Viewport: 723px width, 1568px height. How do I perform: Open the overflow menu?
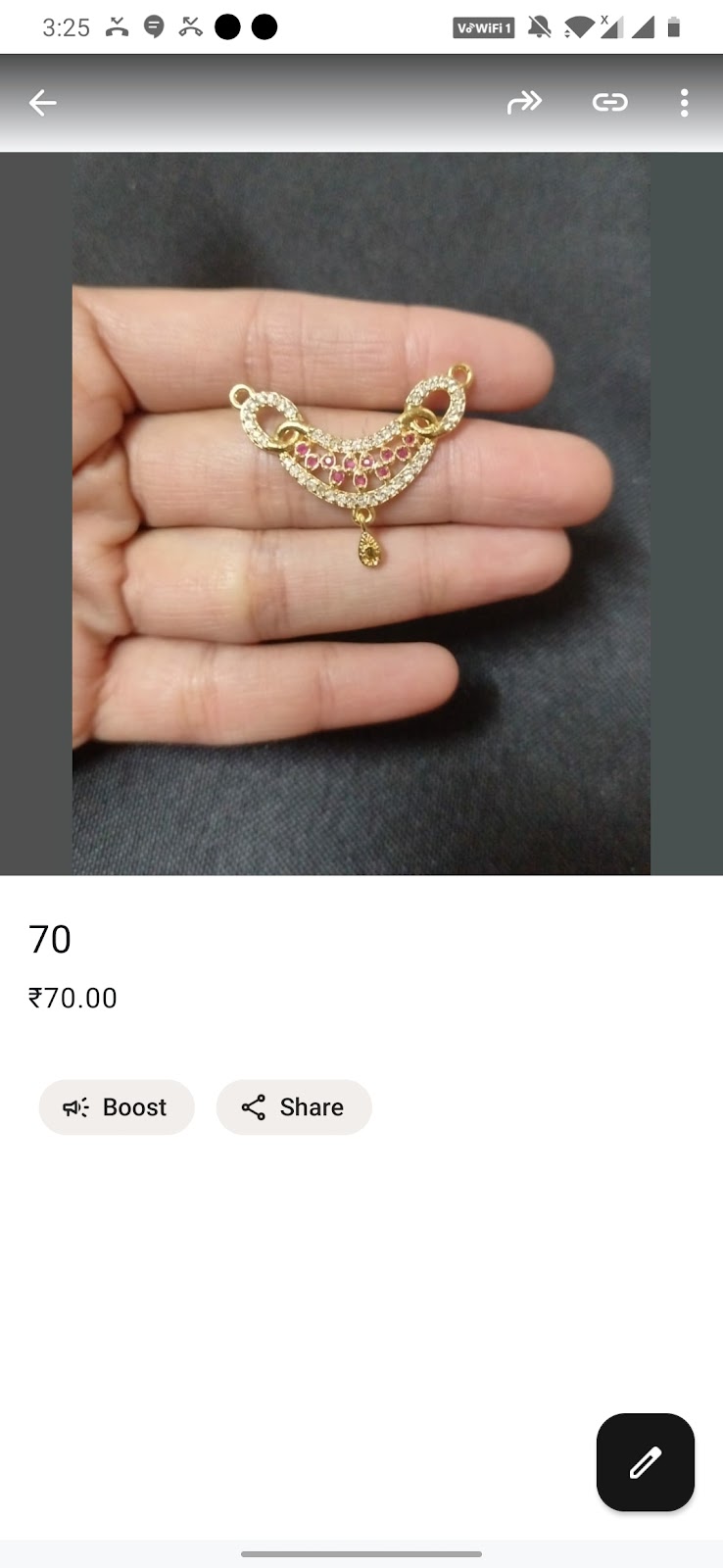(x=684, y=102)
